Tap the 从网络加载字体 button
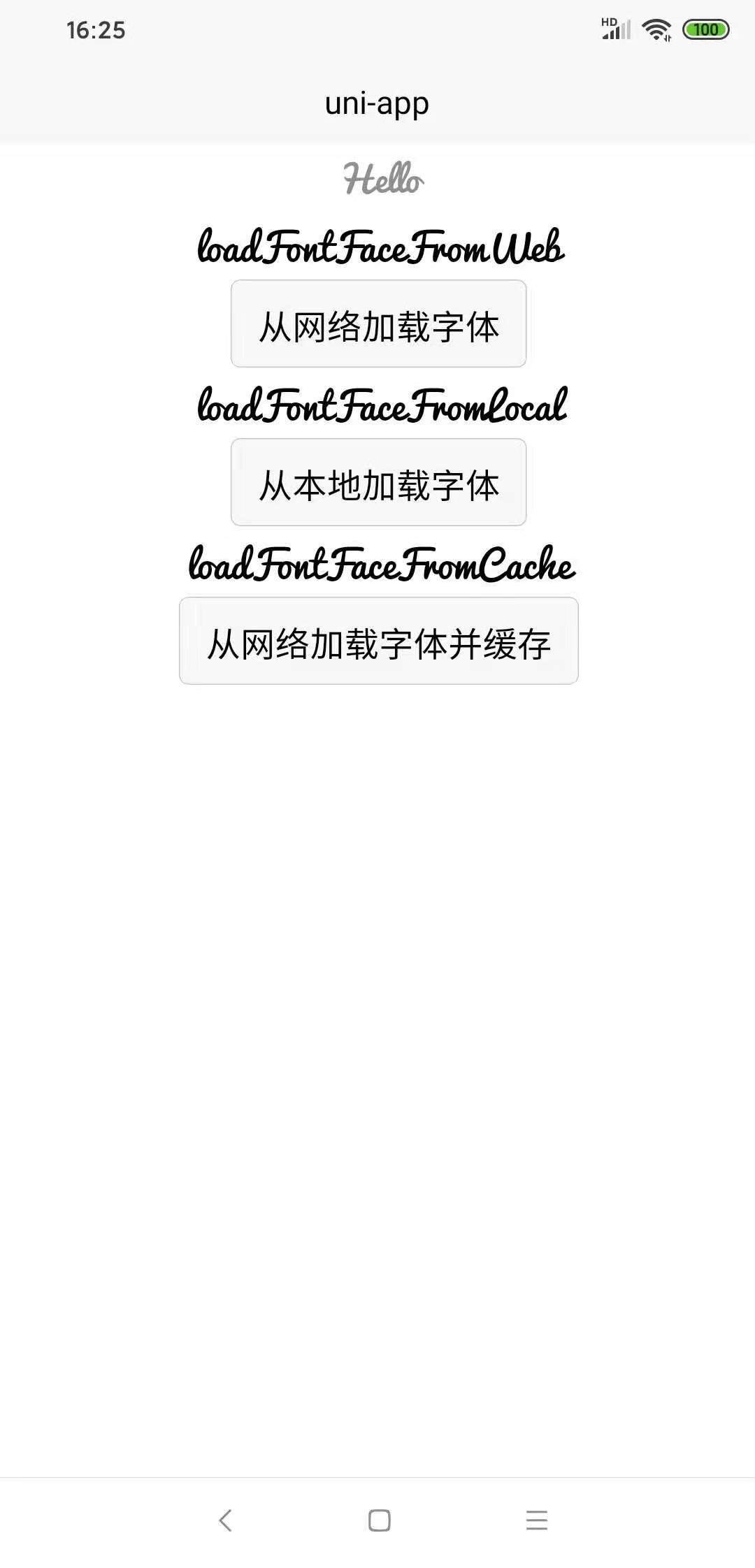 [378, 324]
